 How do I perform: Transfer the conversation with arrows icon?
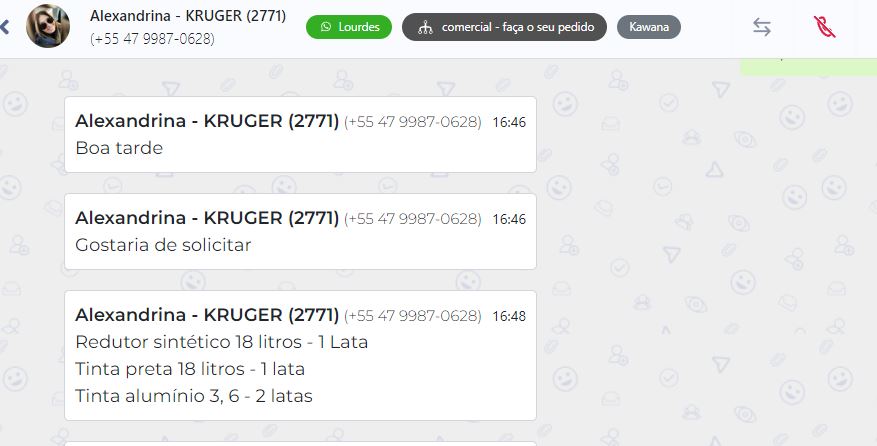coord(762,27)
